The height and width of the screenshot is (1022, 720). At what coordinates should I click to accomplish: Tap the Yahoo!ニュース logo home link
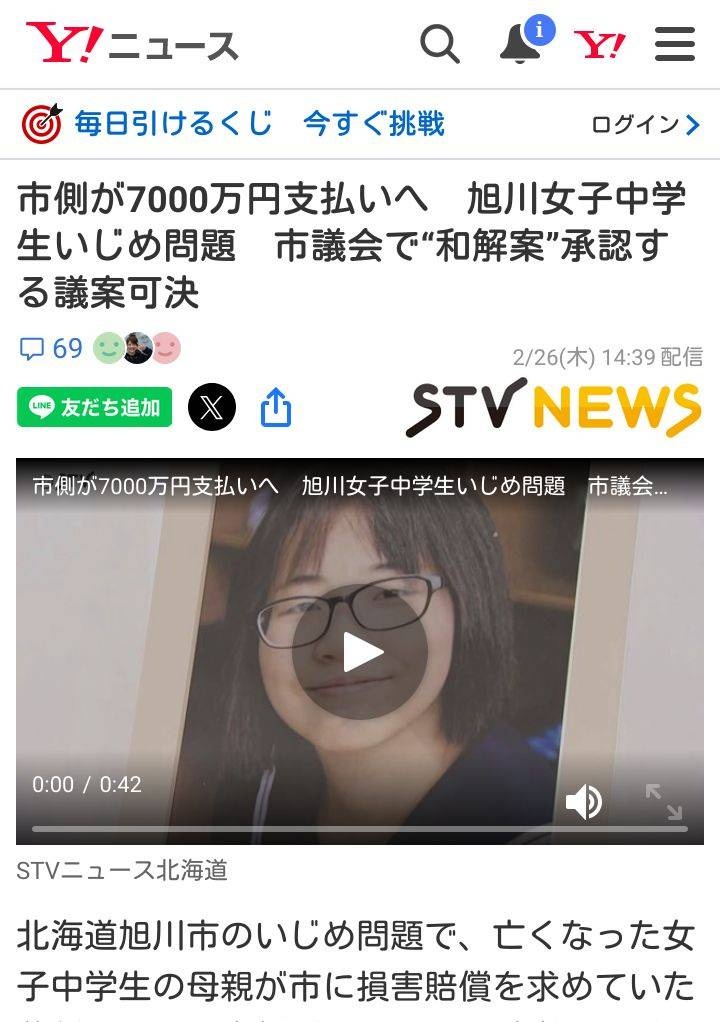point(132,45)
